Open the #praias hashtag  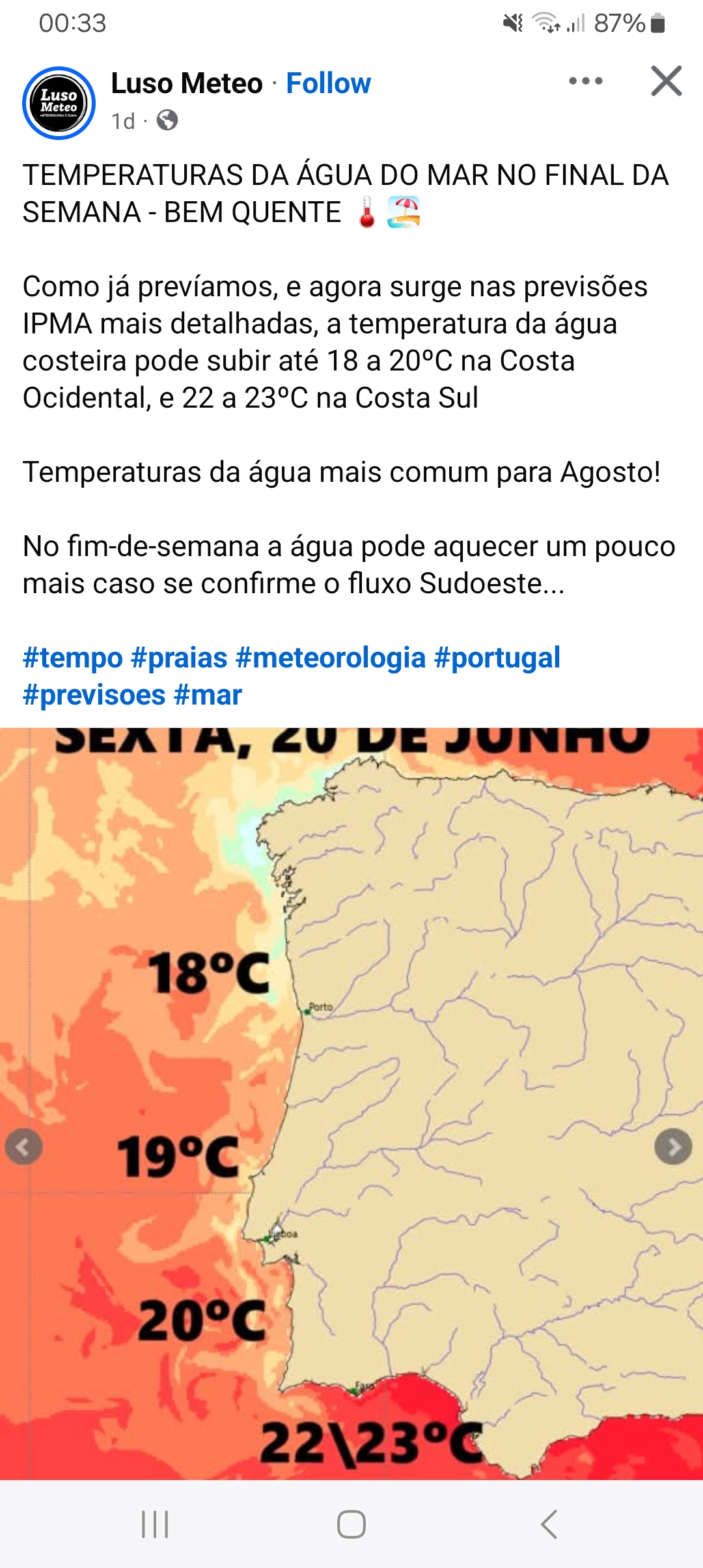(180, 658)
